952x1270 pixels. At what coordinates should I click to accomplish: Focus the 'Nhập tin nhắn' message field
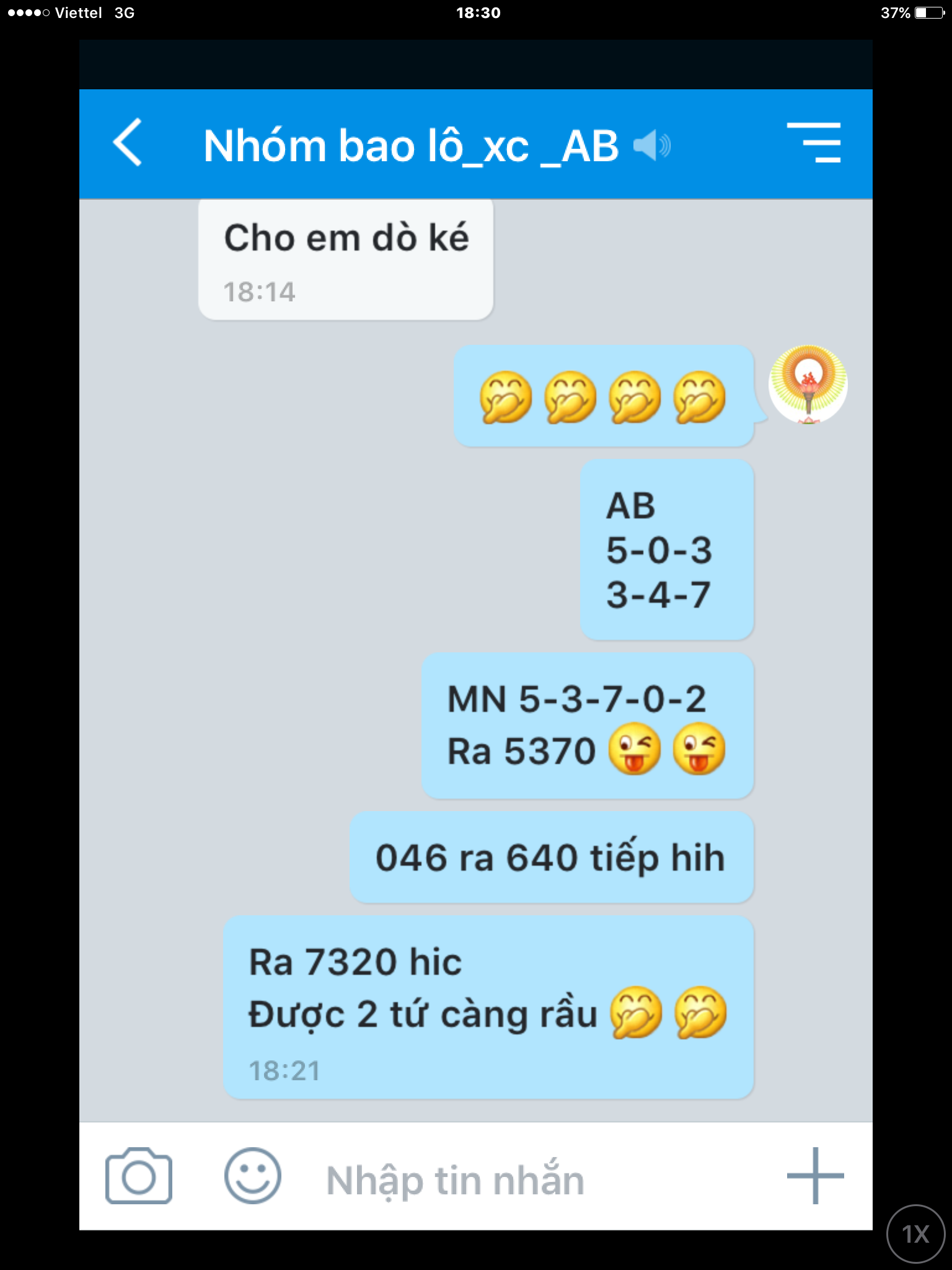496,1179
